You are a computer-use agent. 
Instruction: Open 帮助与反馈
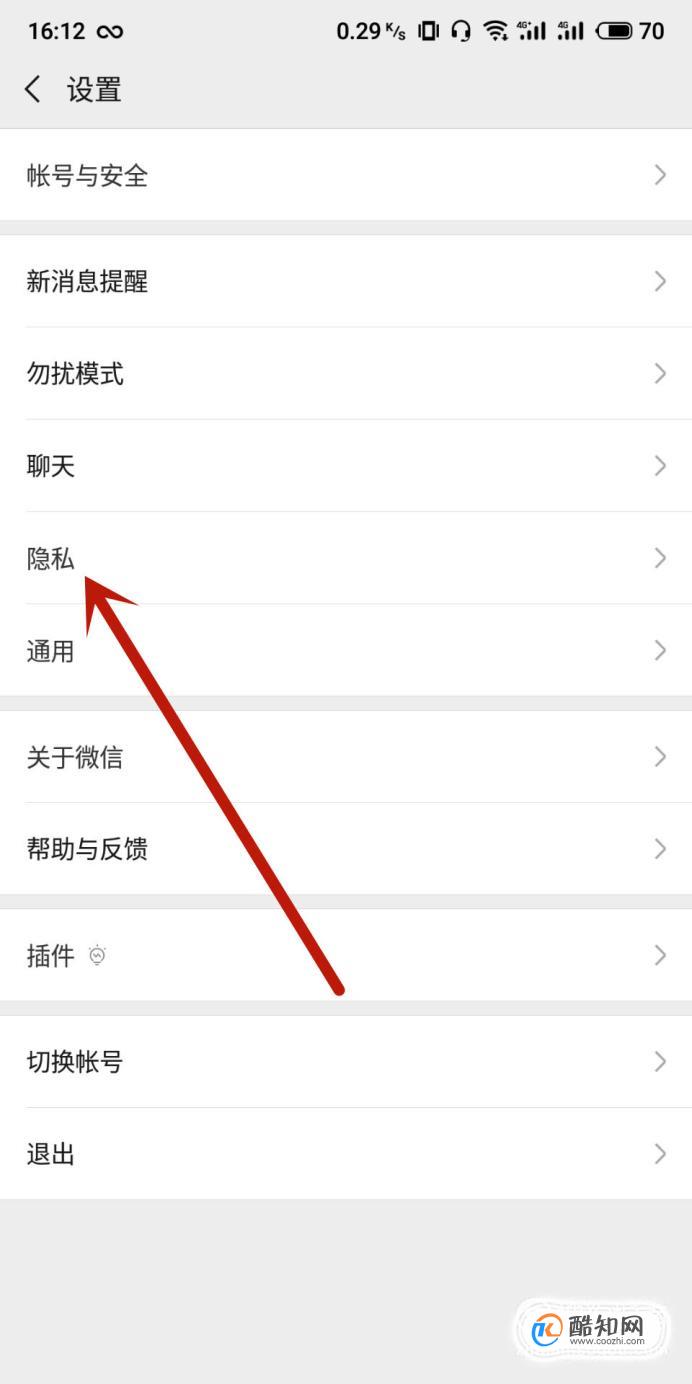pyautogui.click(x=345, y=848)
